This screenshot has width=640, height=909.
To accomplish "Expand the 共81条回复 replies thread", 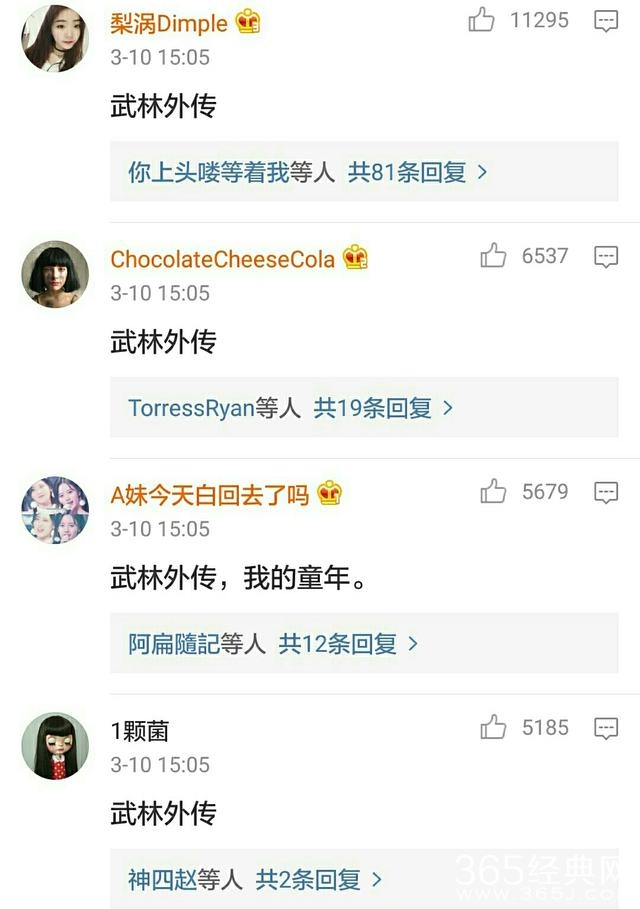I will click(417, 172).
